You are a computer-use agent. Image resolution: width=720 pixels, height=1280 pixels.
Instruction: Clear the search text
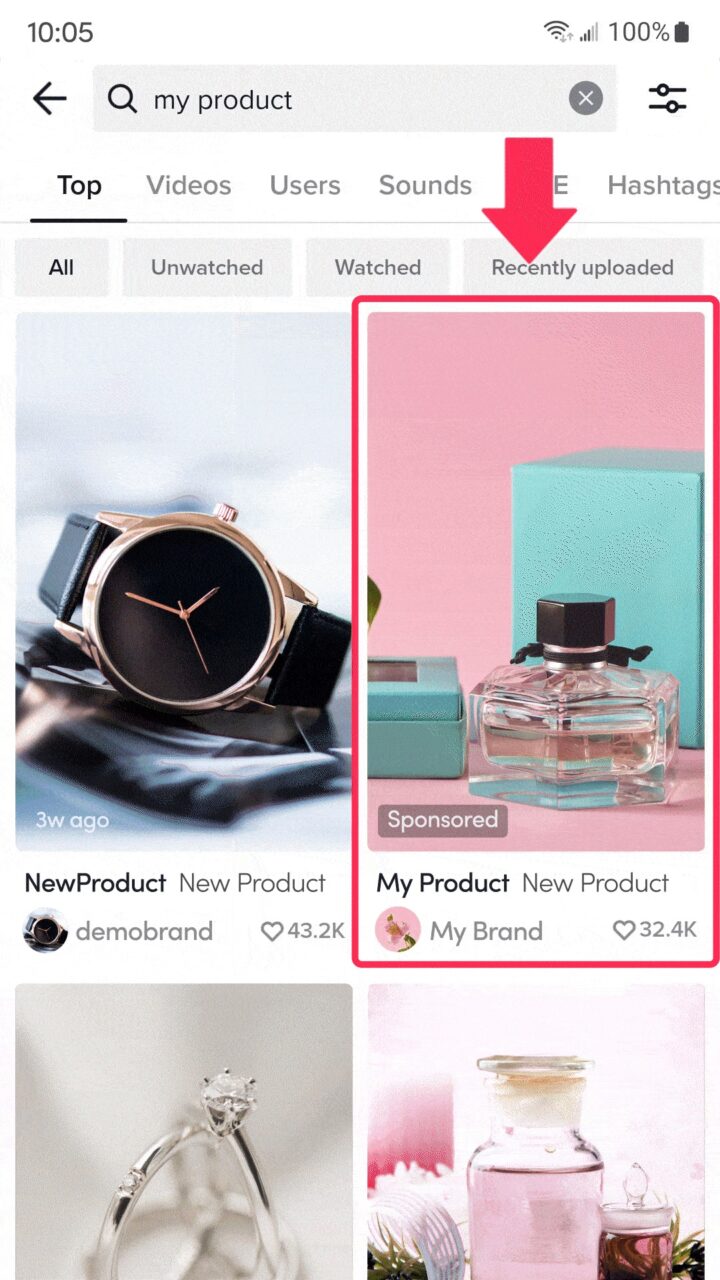point(586,99)
